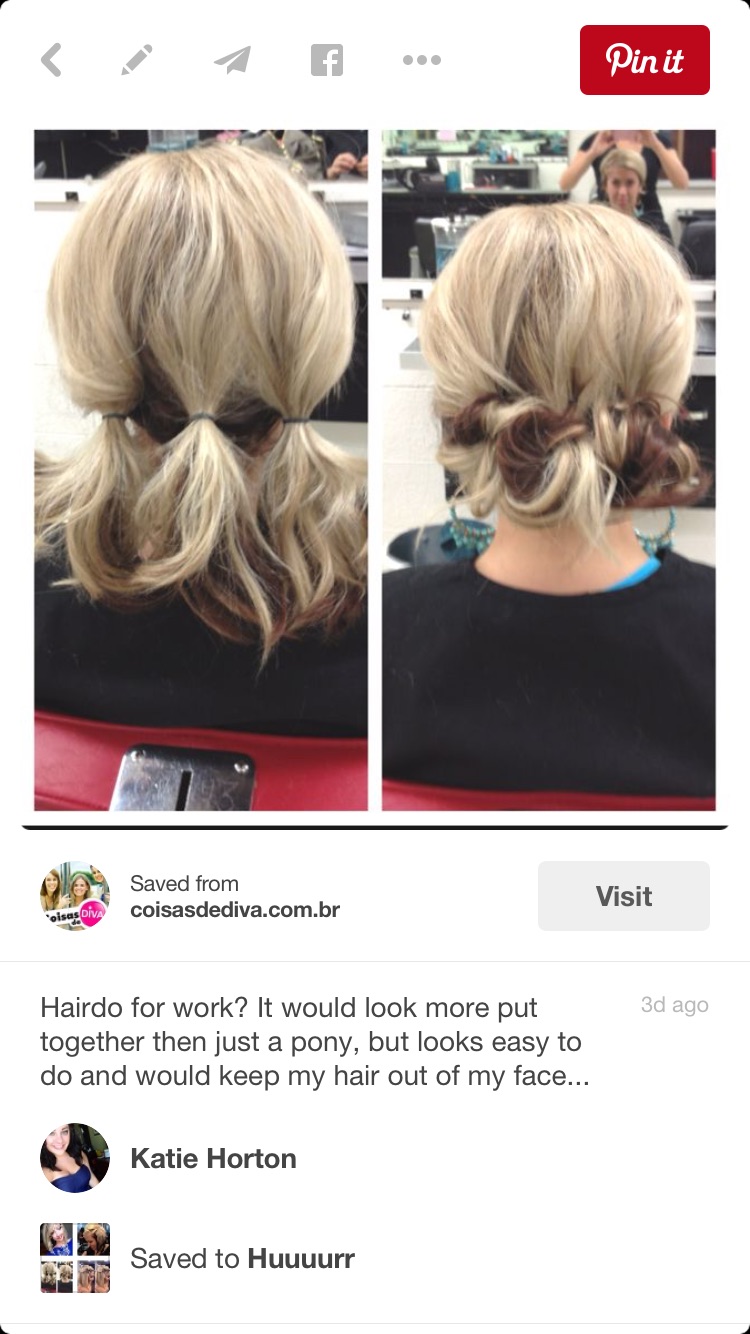This screenshot has height=1334, width=750.
Task: Go back using the arrow
Action: tap(51, 60)
